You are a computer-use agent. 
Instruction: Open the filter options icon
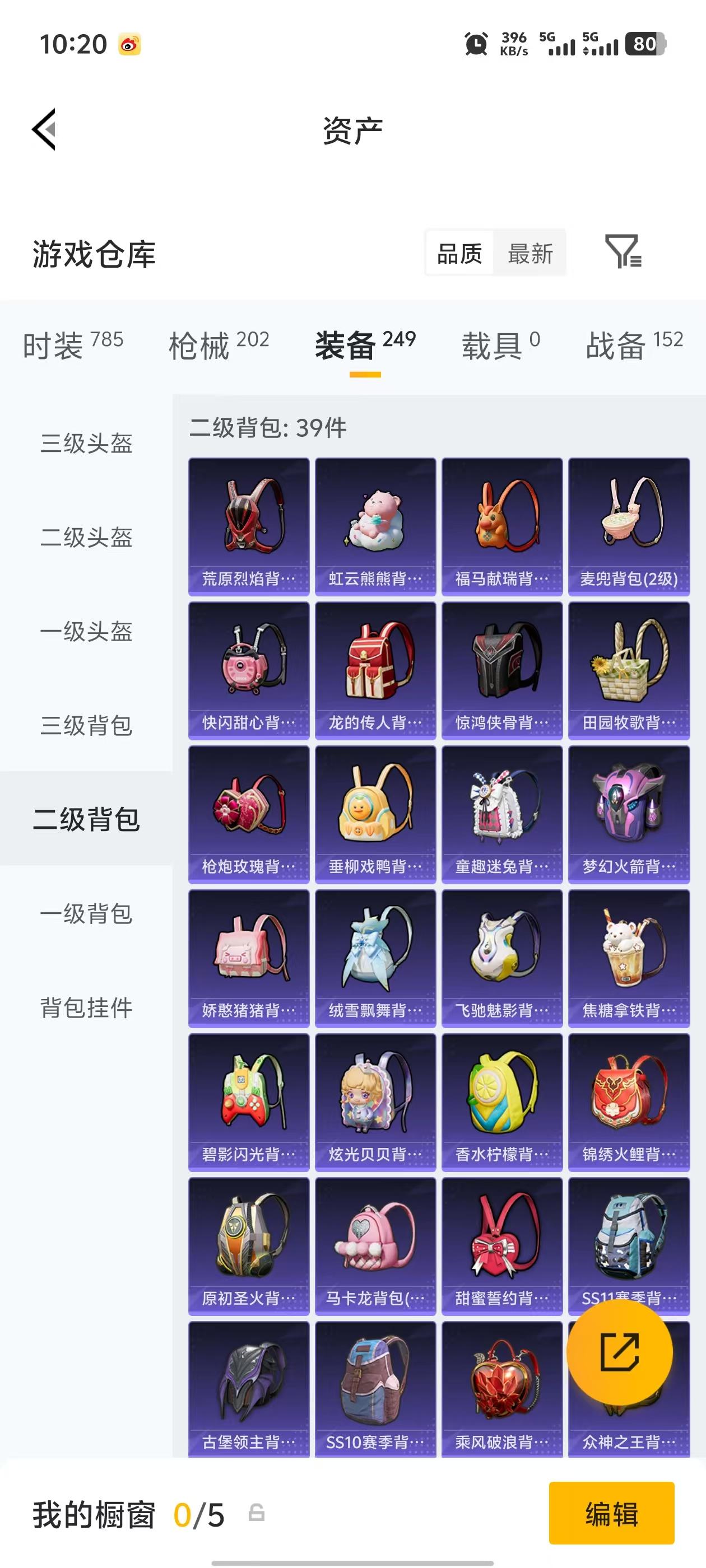coord(623,253)
